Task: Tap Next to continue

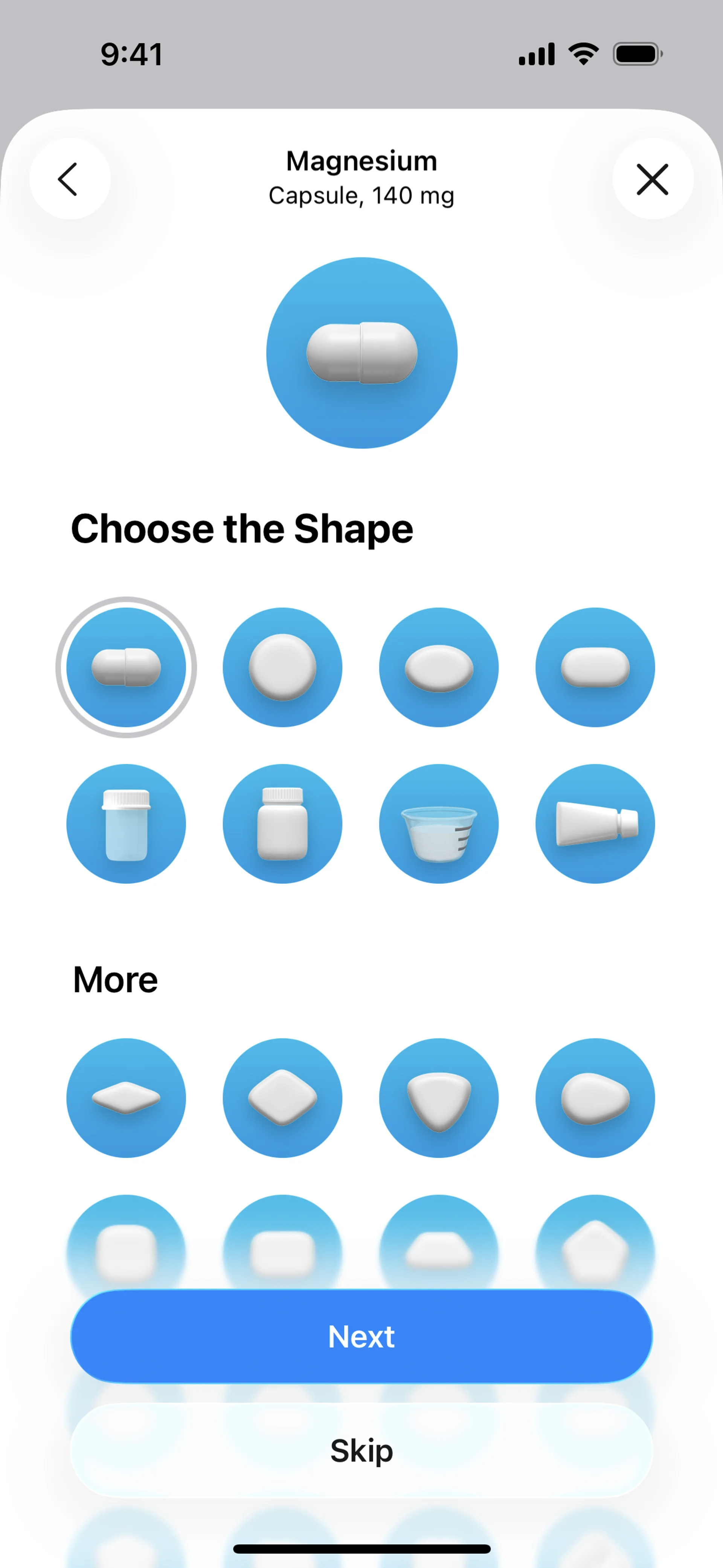Action: coord(361,1337)
